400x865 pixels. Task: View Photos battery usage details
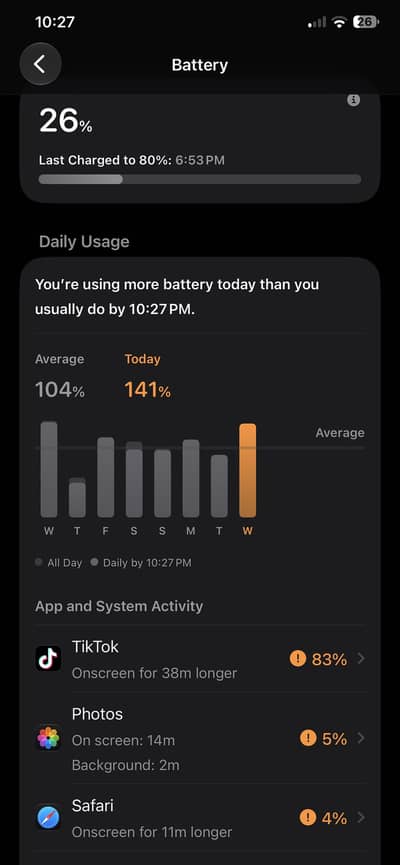tap(200, 738)
